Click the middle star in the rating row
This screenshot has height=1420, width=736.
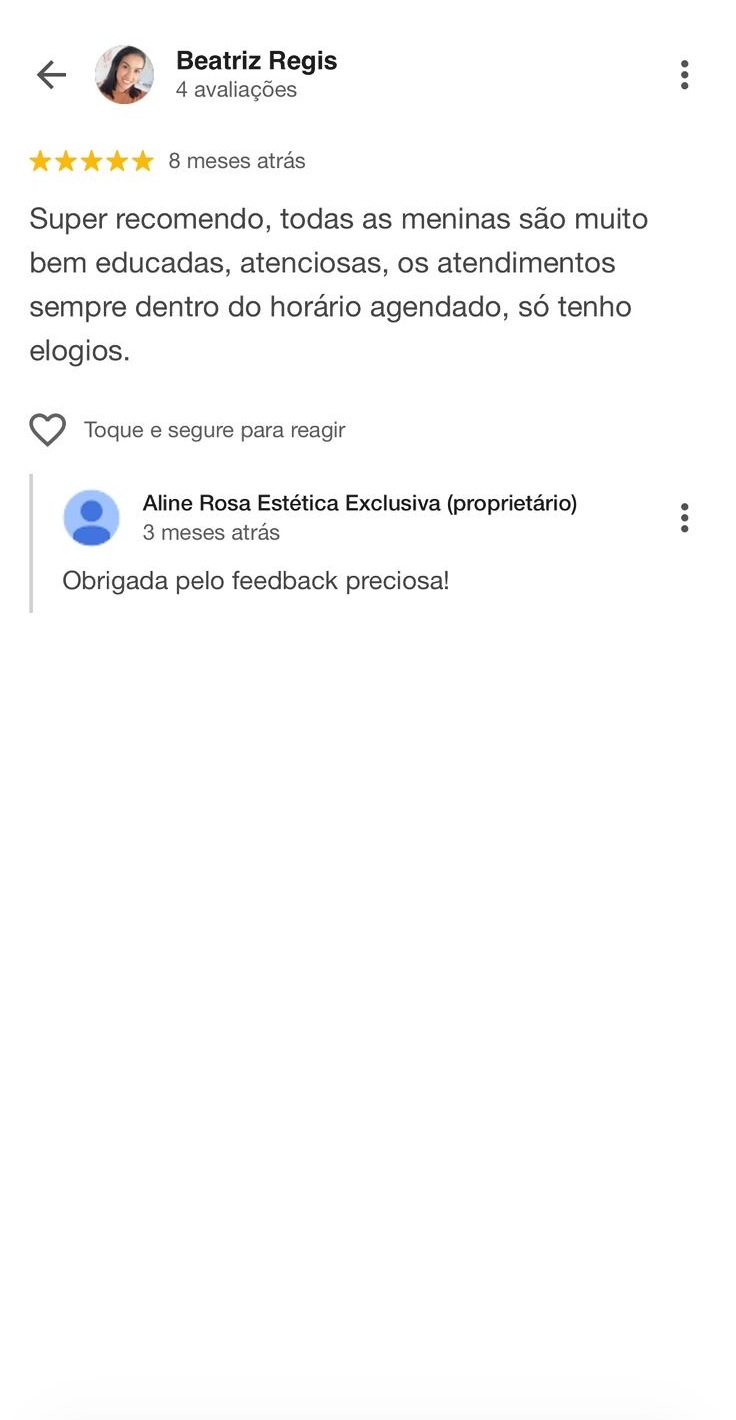click(92, 160)
